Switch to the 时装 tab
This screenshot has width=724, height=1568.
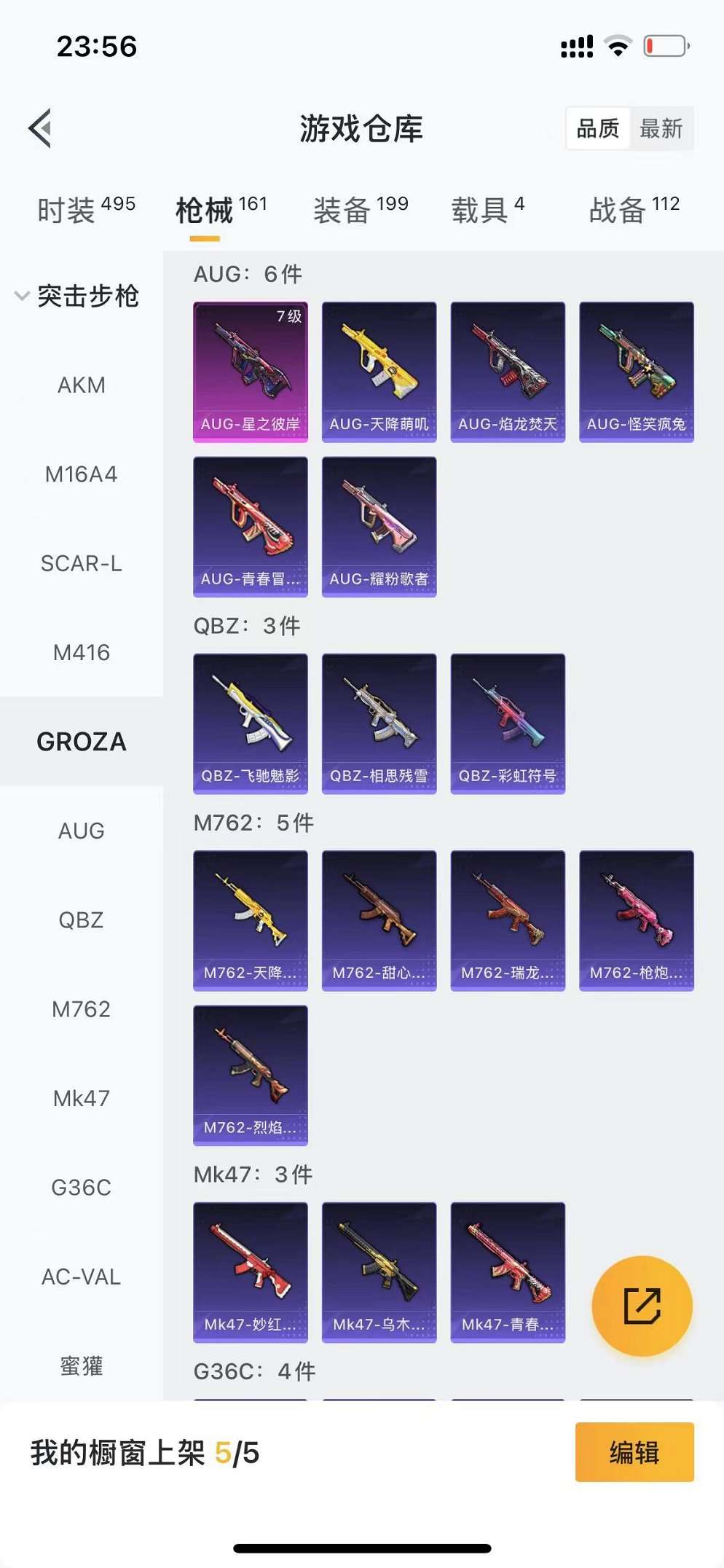tap(86, 210)
